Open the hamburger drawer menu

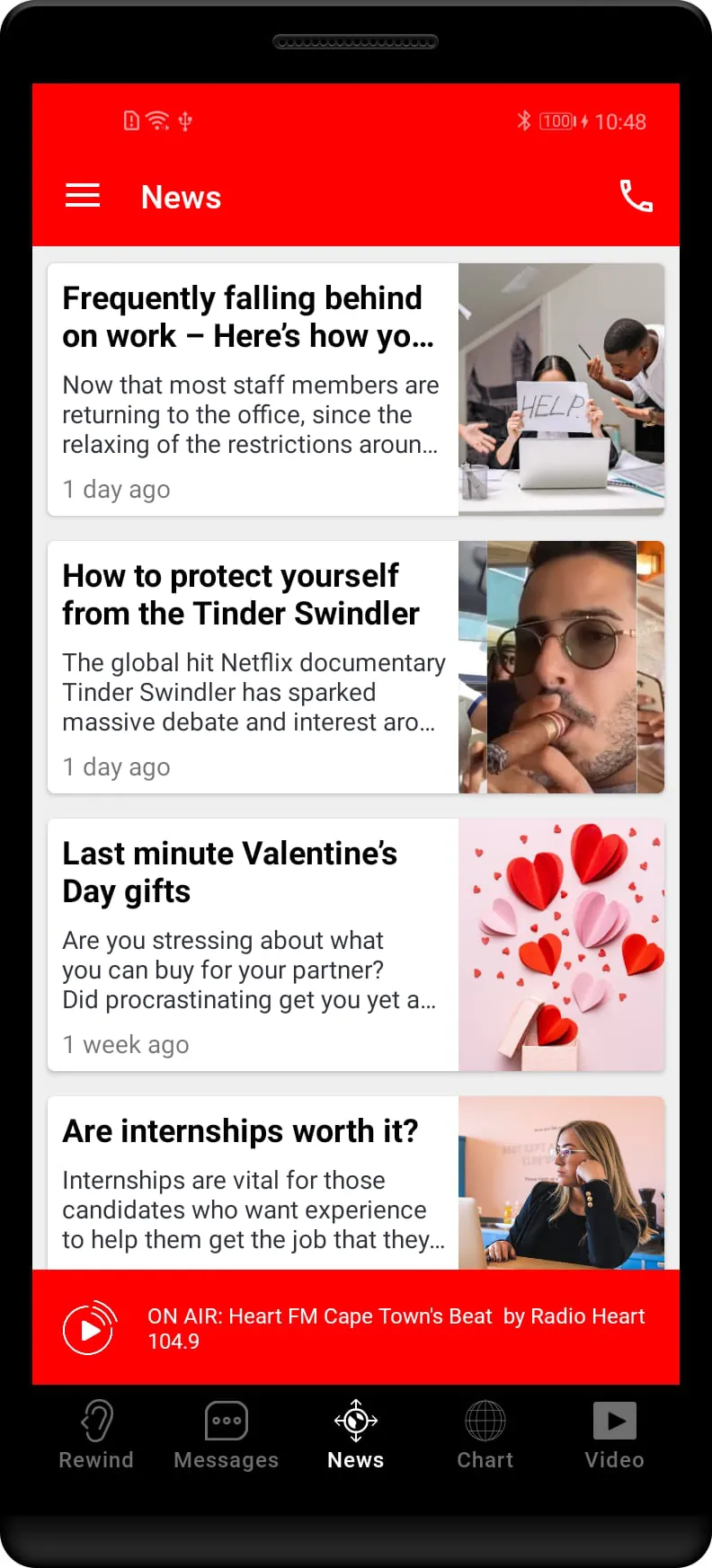[83, 196]
